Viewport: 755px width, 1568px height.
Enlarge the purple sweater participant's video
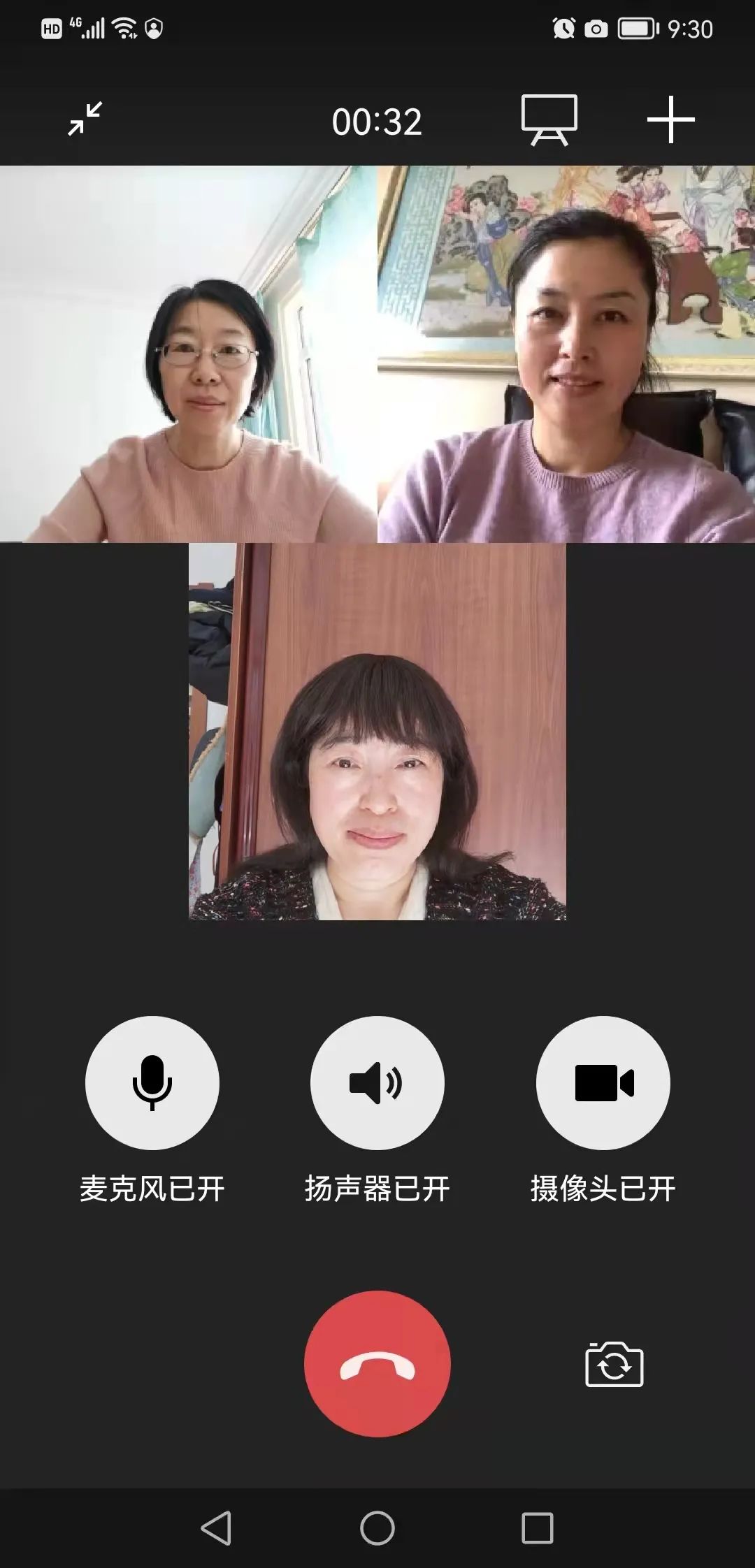566,354
